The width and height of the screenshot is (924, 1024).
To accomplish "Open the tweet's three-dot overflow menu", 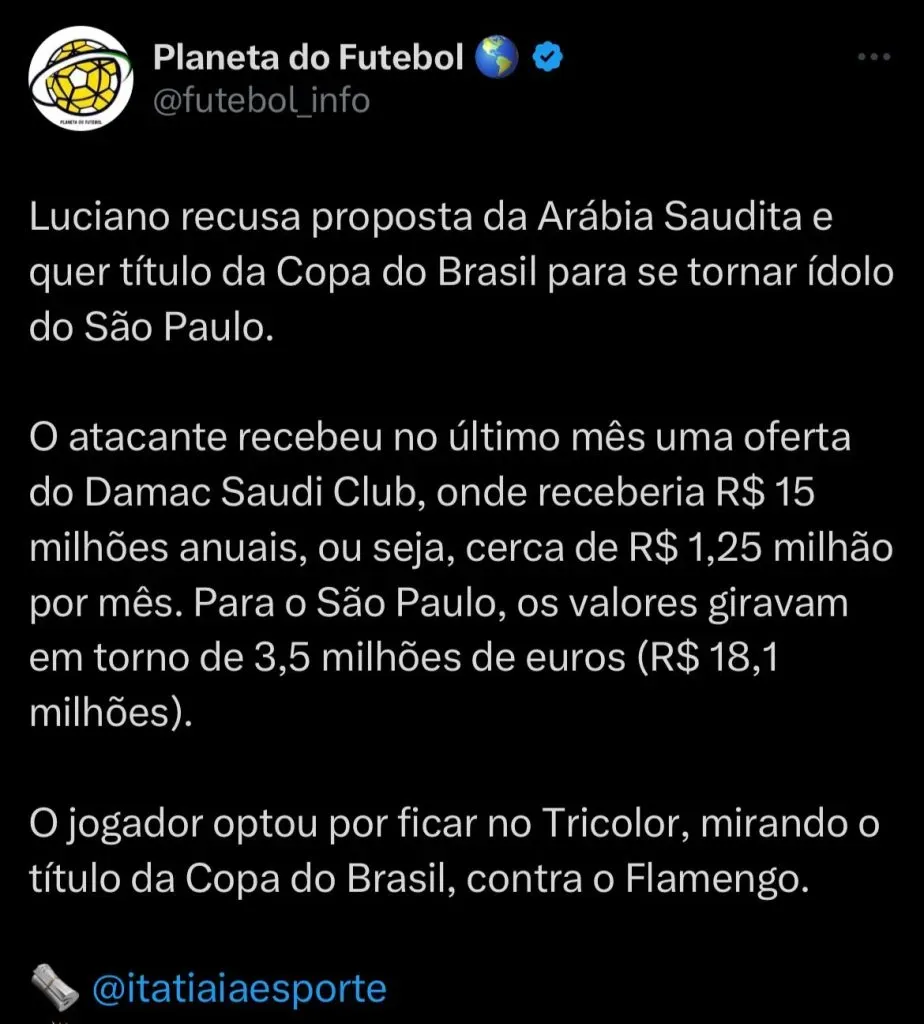I will 873,58.
